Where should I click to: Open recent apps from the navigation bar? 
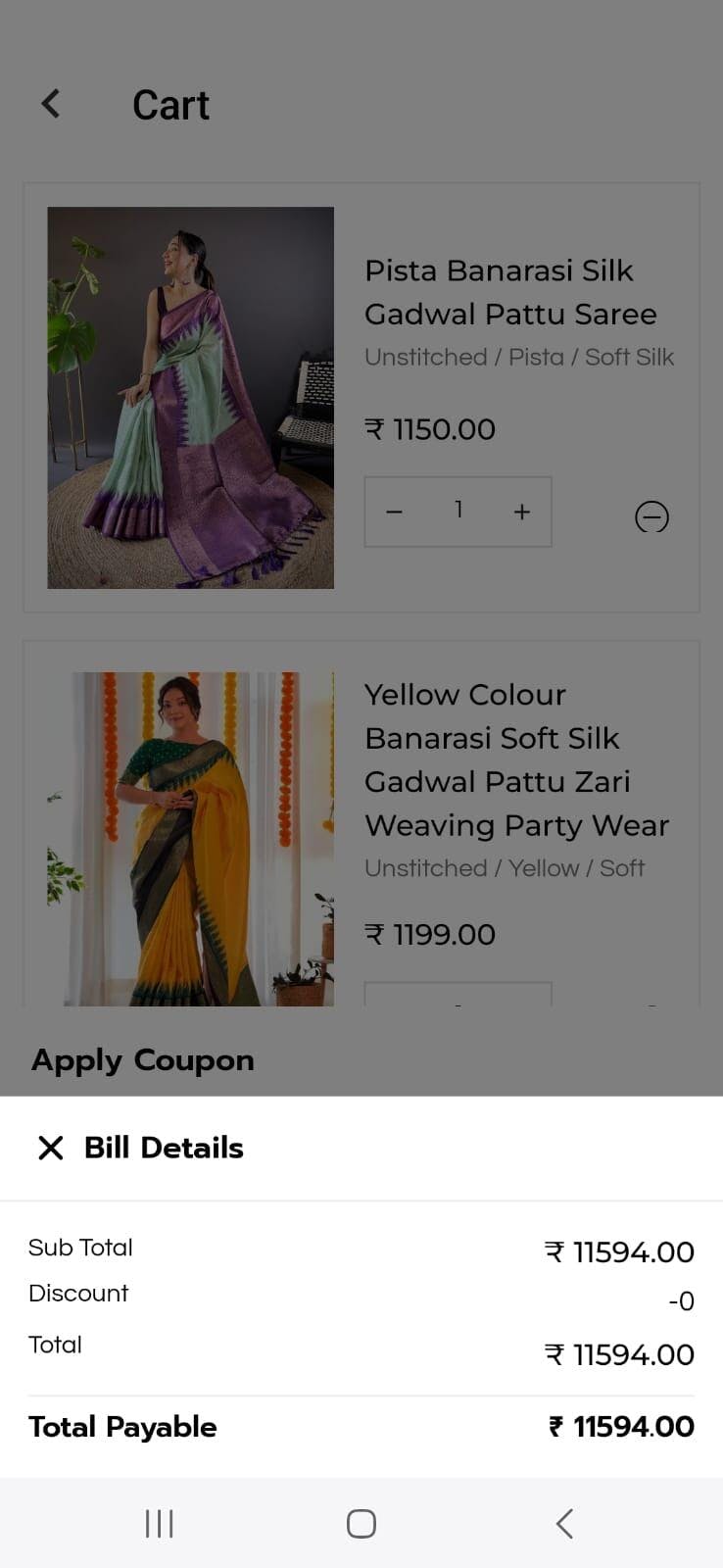click(159, 1523)
